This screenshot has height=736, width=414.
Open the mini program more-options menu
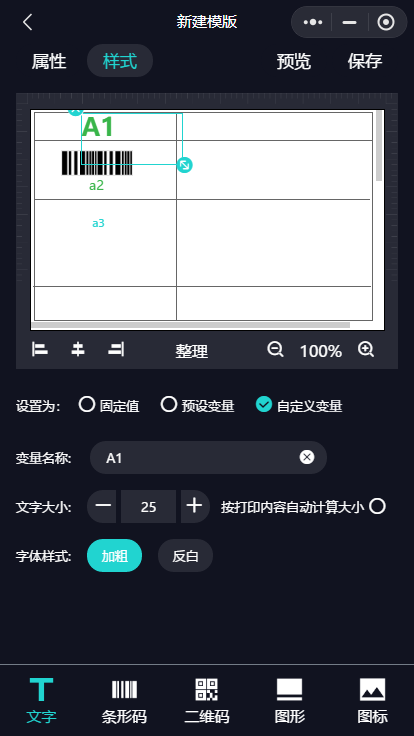click(x=313, y=22)
